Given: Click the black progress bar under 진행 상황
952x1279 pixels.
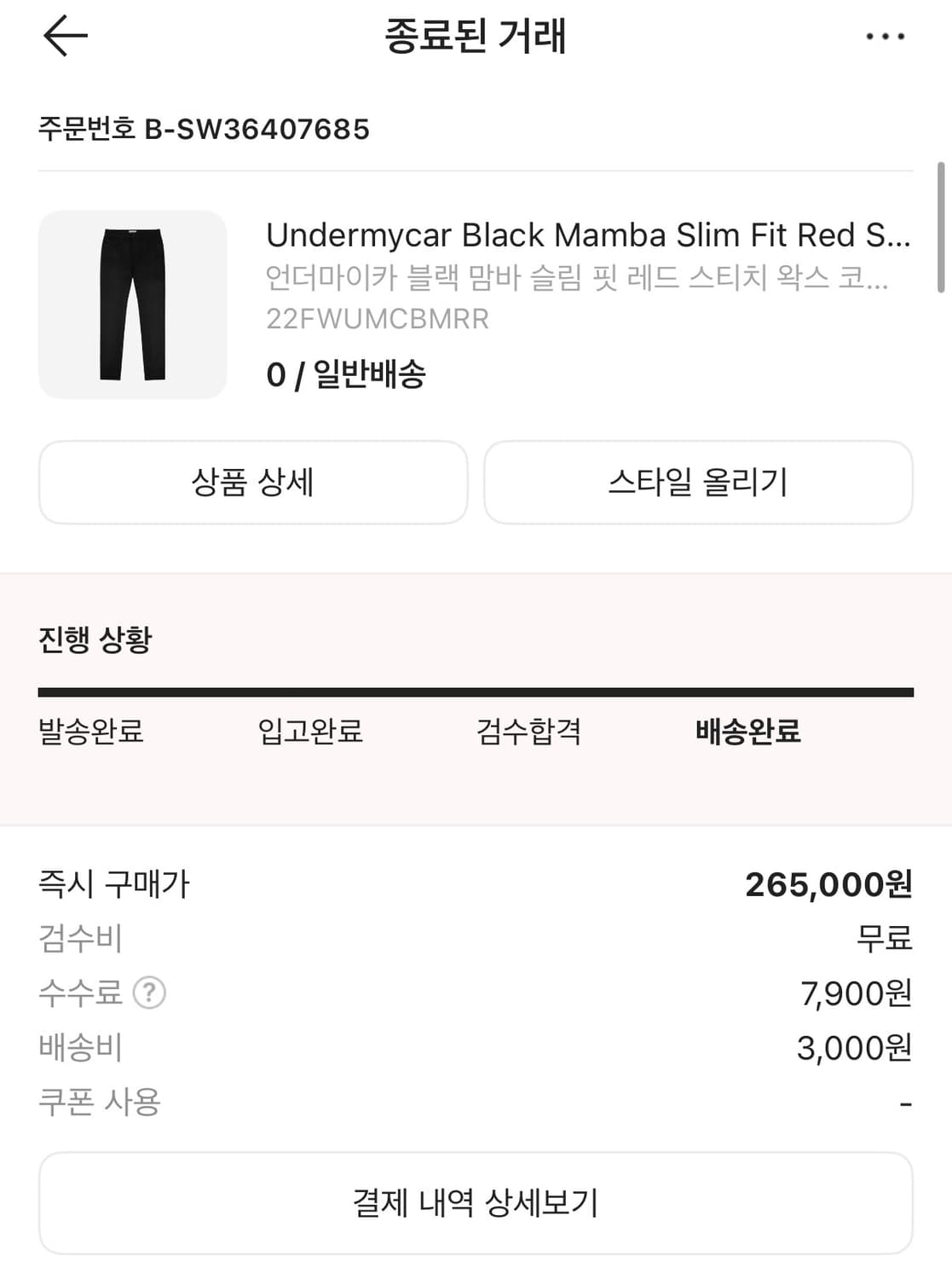Looking at the screenshot, I should click(x=476, y=687).
